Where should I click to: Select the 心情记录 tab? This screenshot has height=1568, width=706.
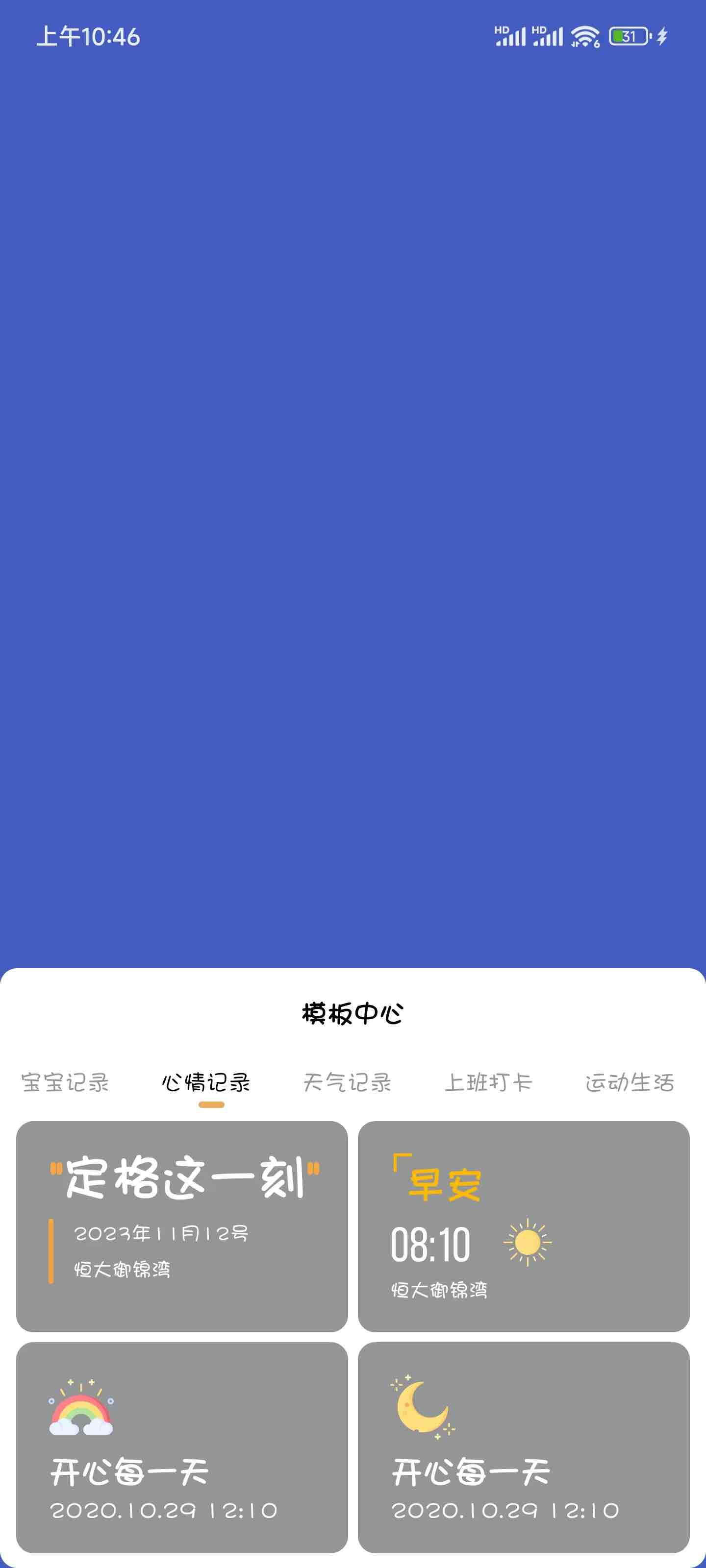(x=206, y=1083)
